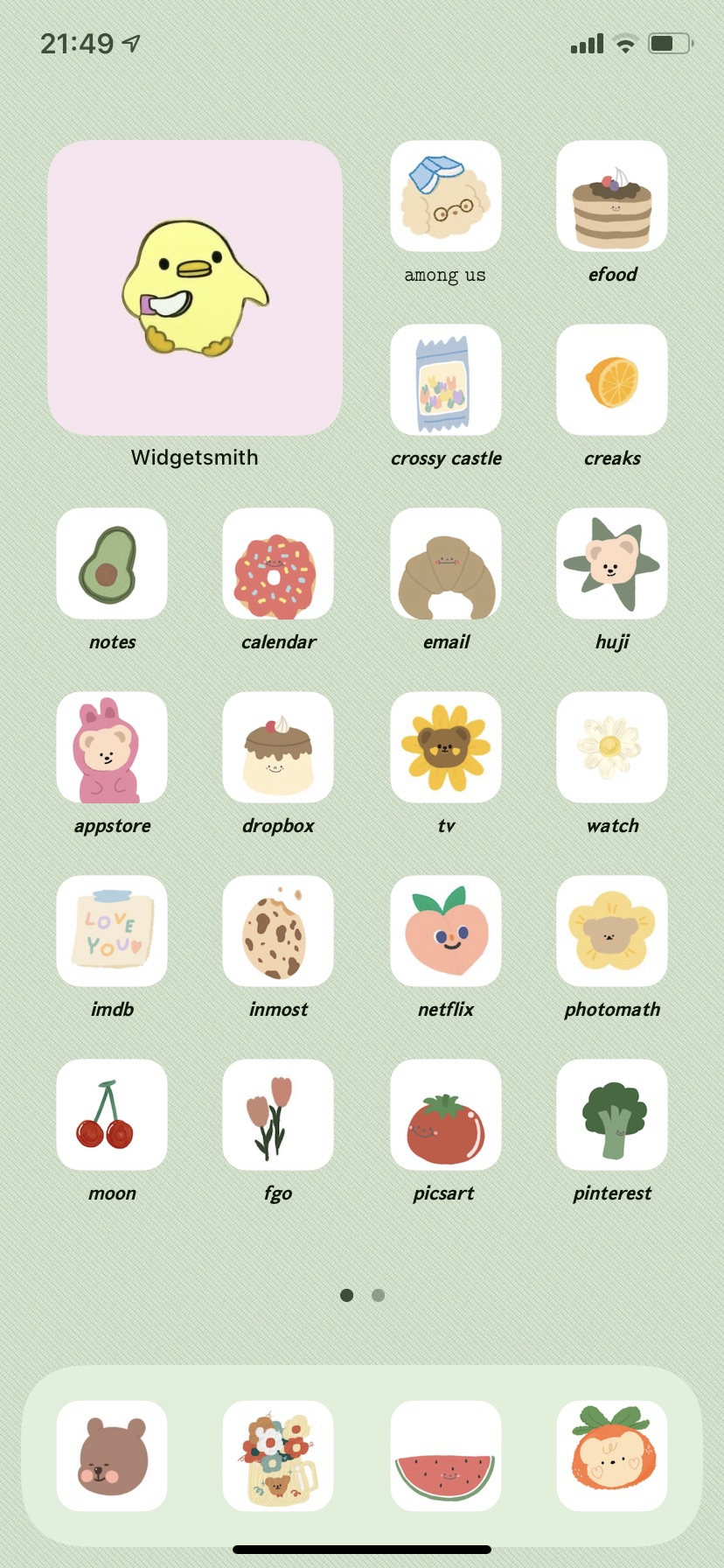724x1568 pixels.
Task: Launch dropbox pudding icon
Action: click(x=278, y=747)
